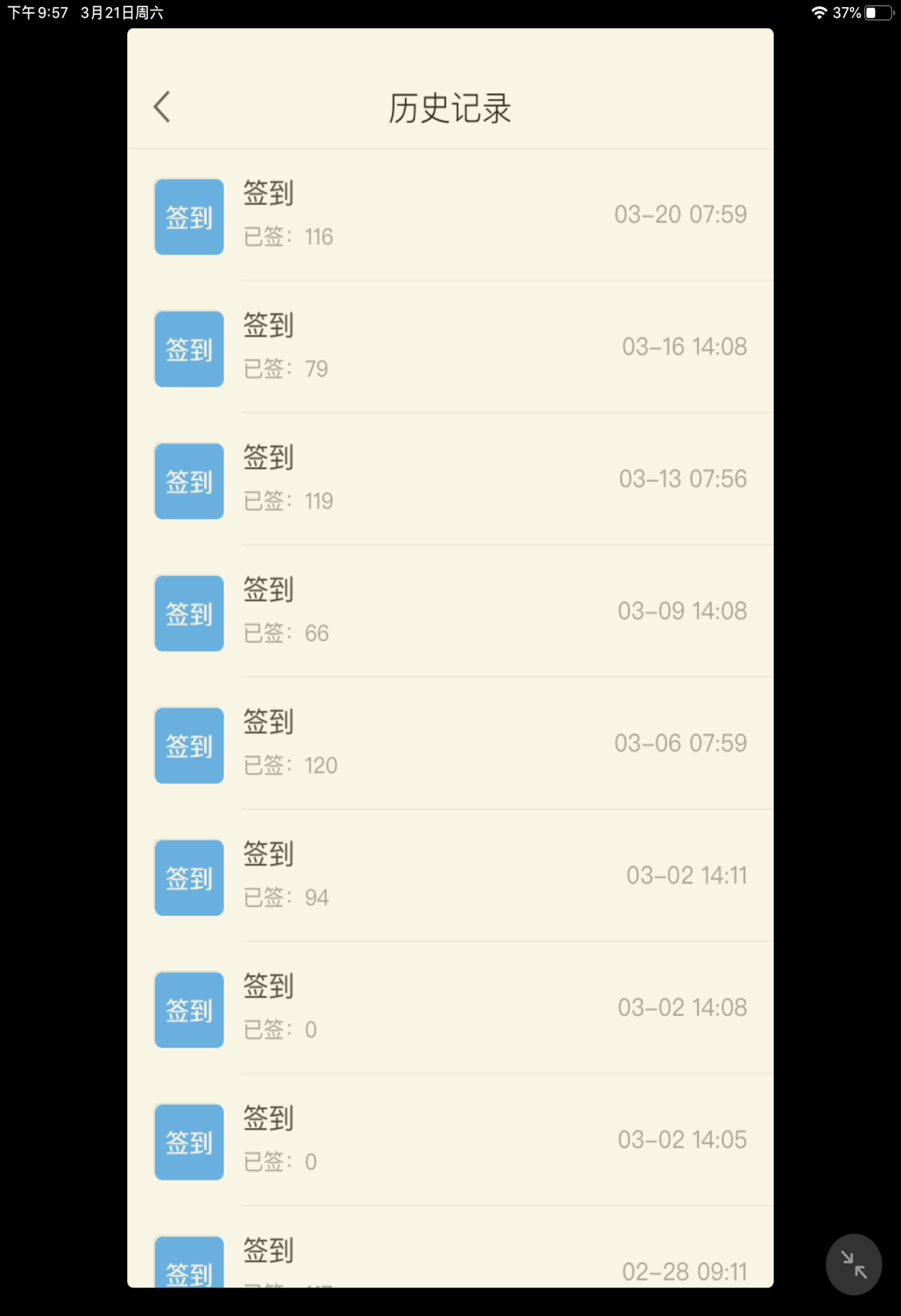Image resolution: width=901 pixels, height=1316 pixels.
Task: Open sign-in record from 03-13 07:56
Action: (449, 480)
